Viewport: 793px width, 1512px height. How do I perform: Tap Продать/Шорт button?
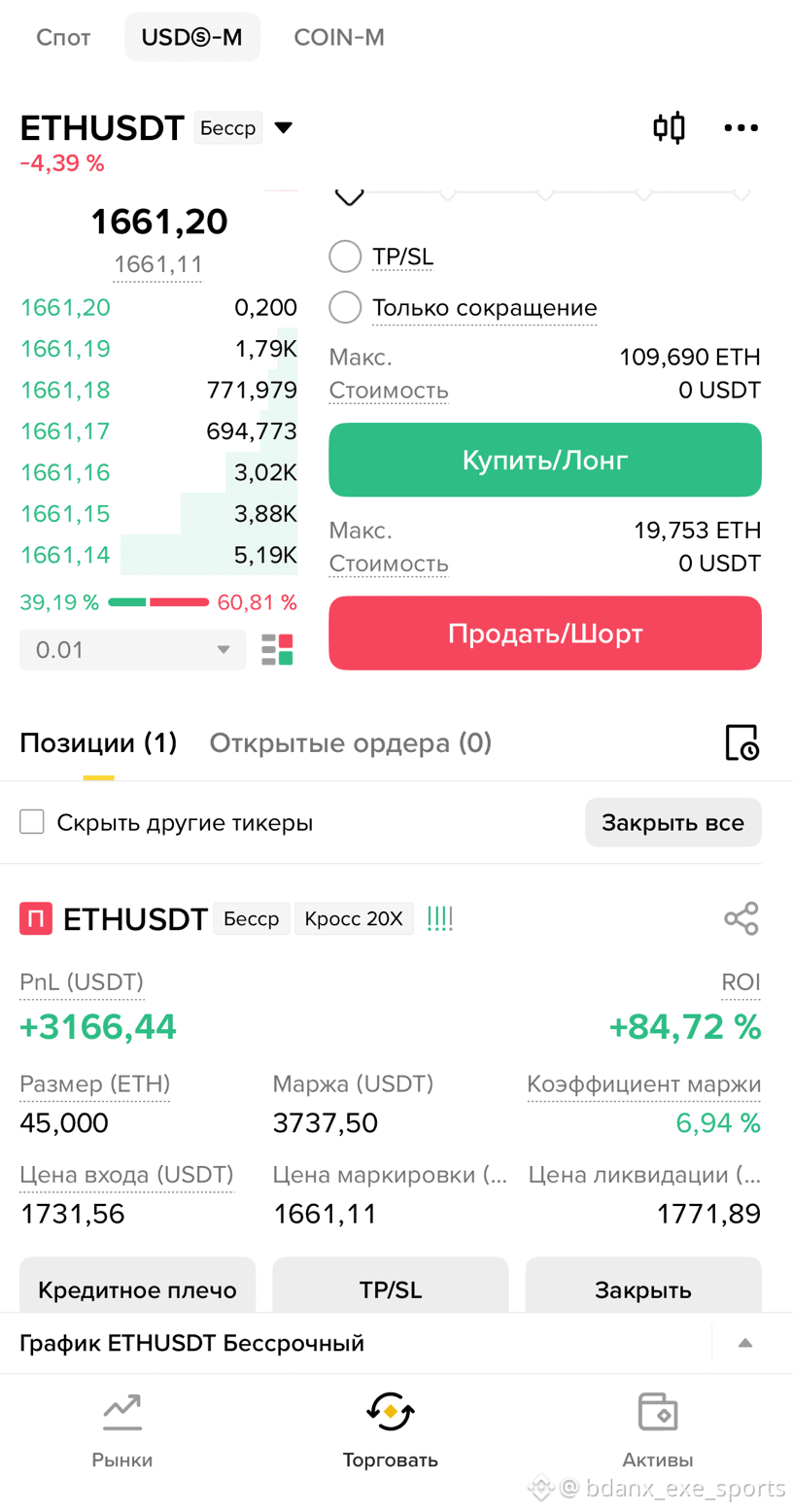click(545, 634)
